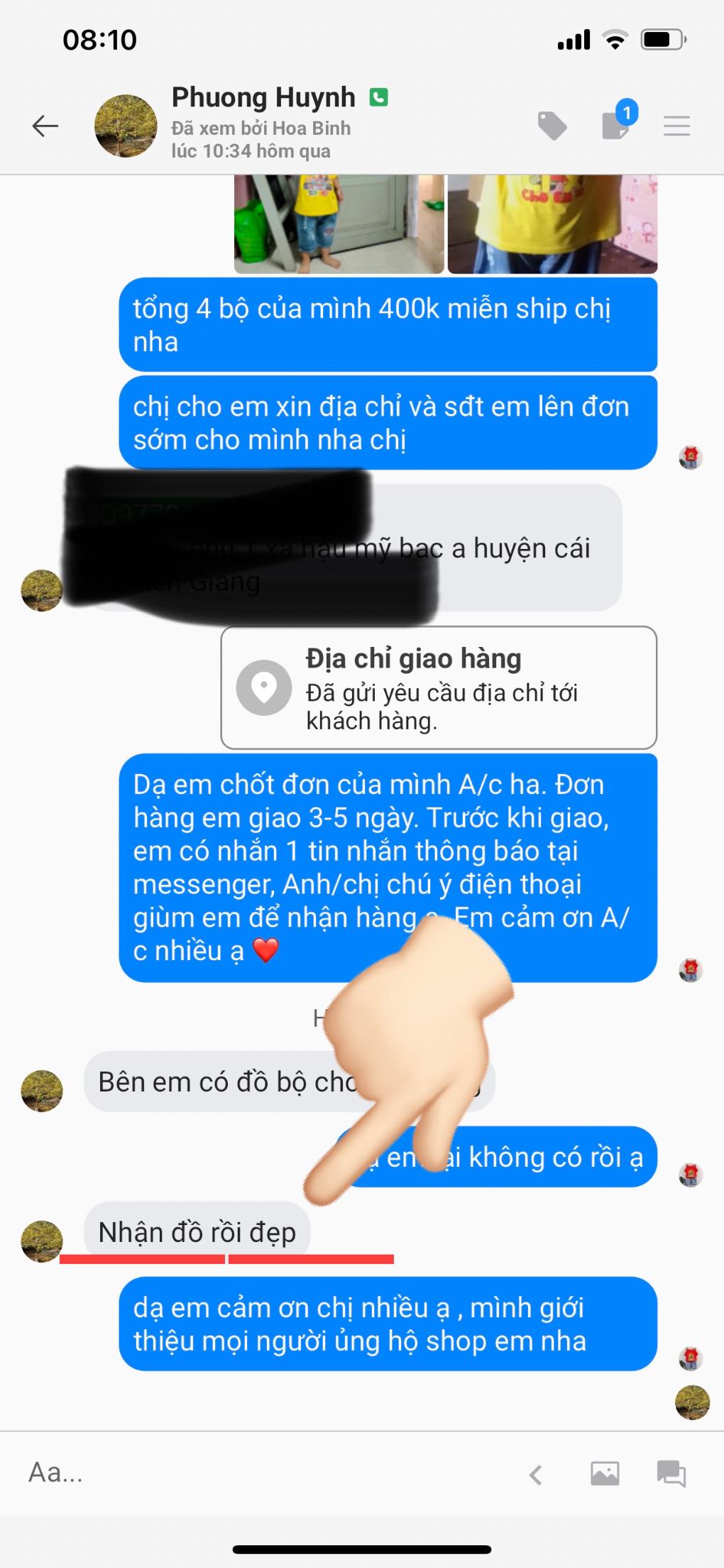
Task: Open Phuong Huynh's profile picture
Action: (x=126, y=126)
